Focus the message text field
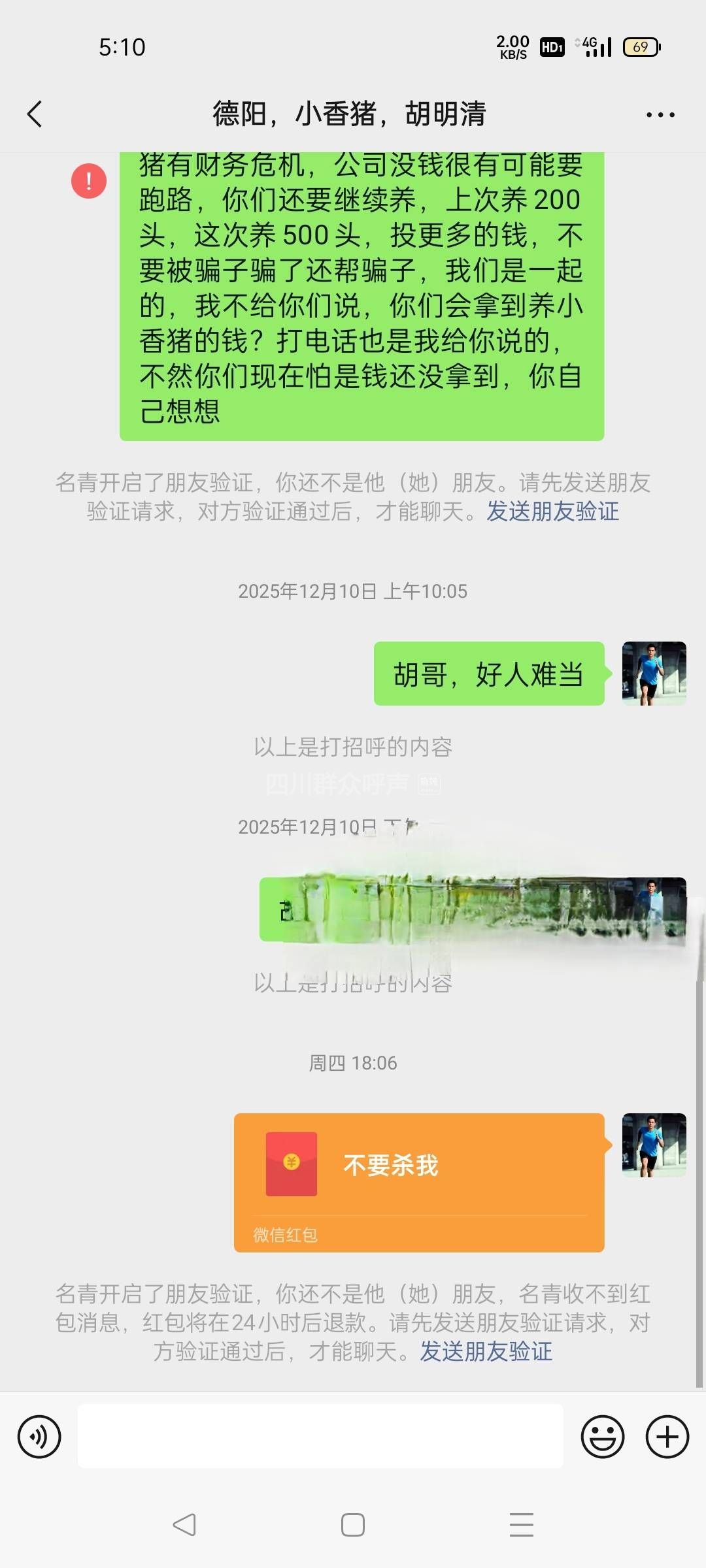706x1568 pixels. click(x=320, y=1436)
